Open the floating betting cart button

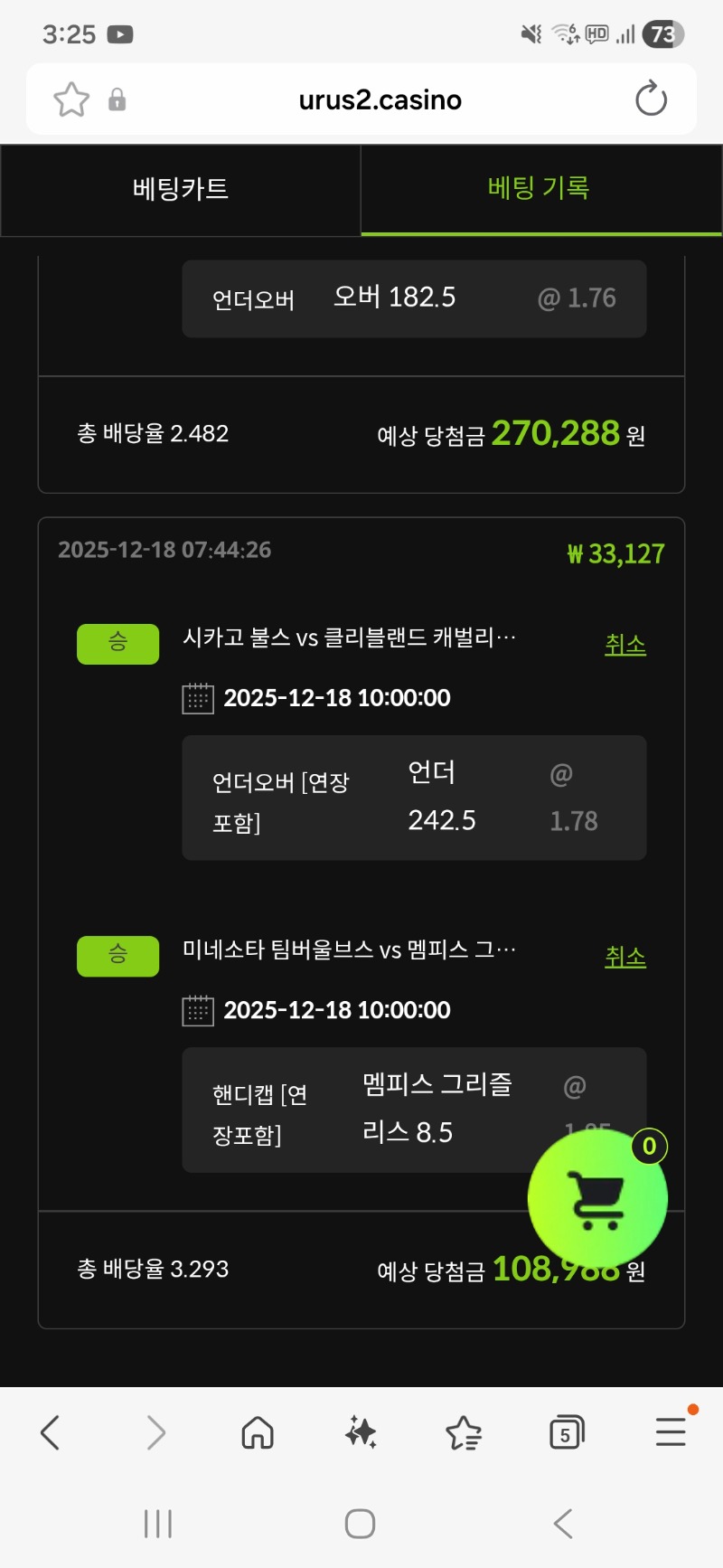coord(597,1199)
